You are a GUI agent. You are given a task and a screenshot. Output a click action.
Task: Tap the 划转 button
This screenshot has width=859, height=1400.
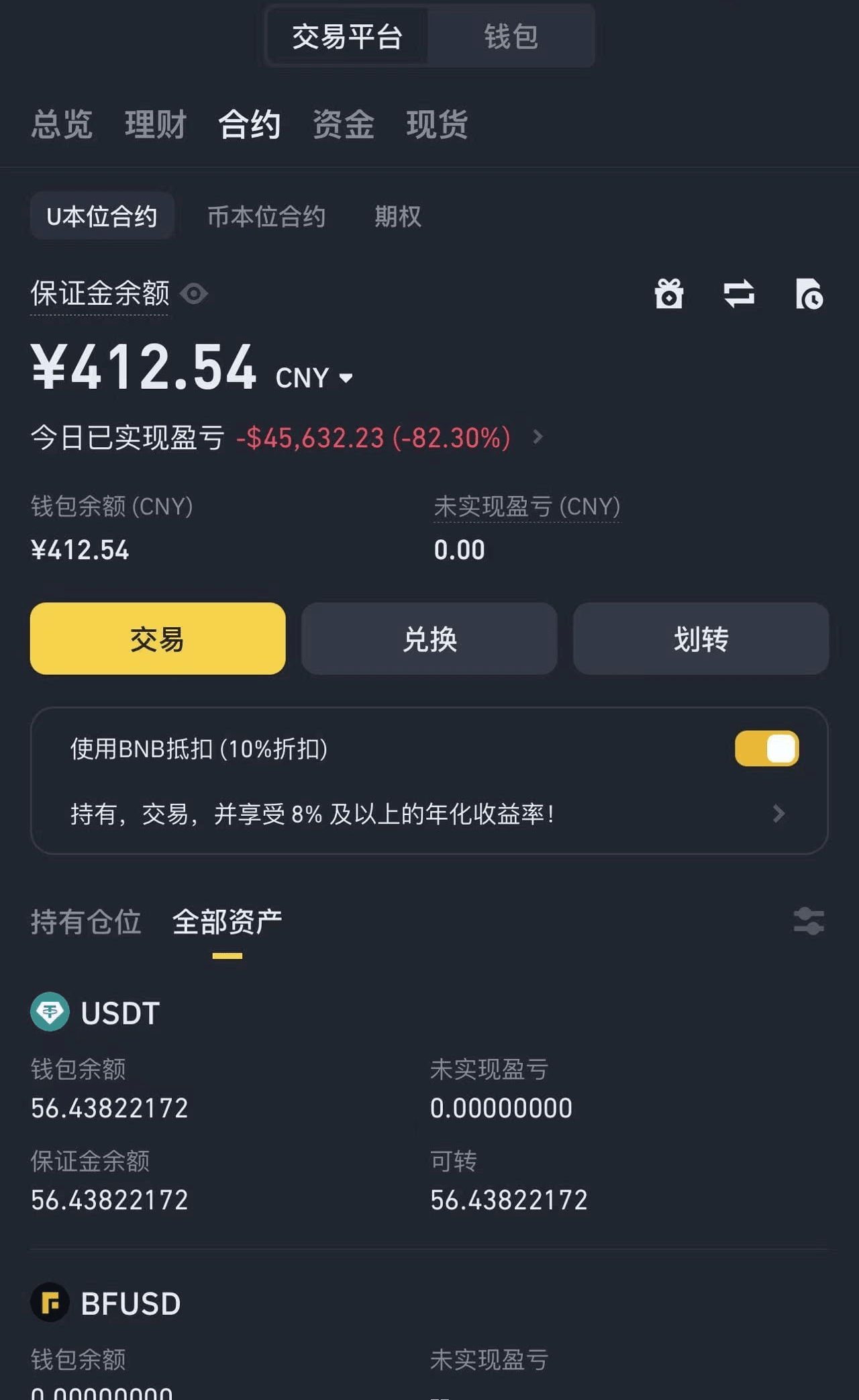tap(701, 639)
